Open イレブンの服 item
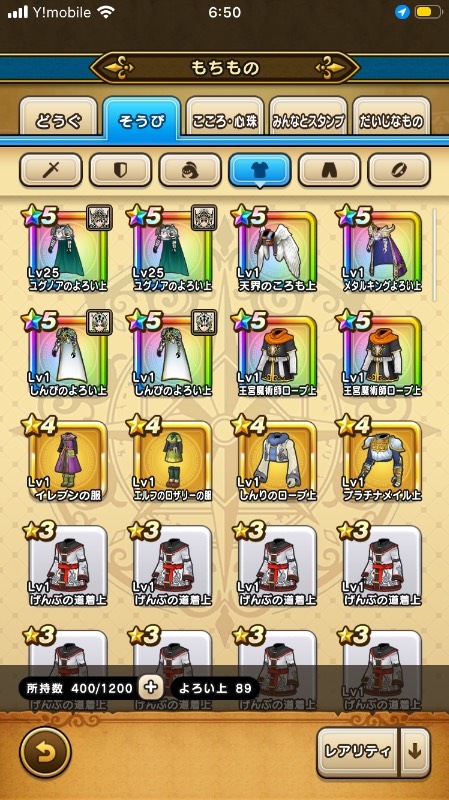 68,460
